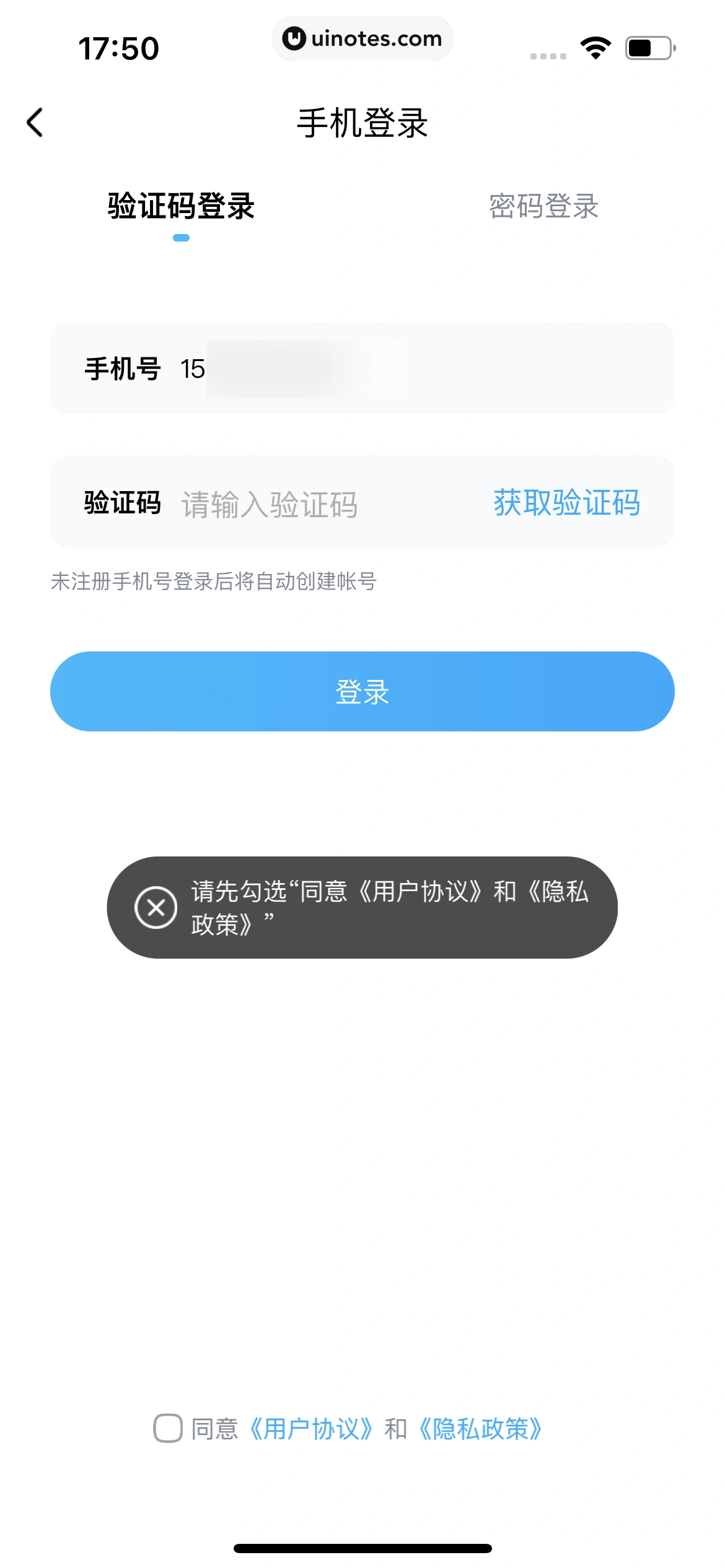Switch to the 密码登录 tab
Screen dimensions: 725x1568
pos(543,206)
